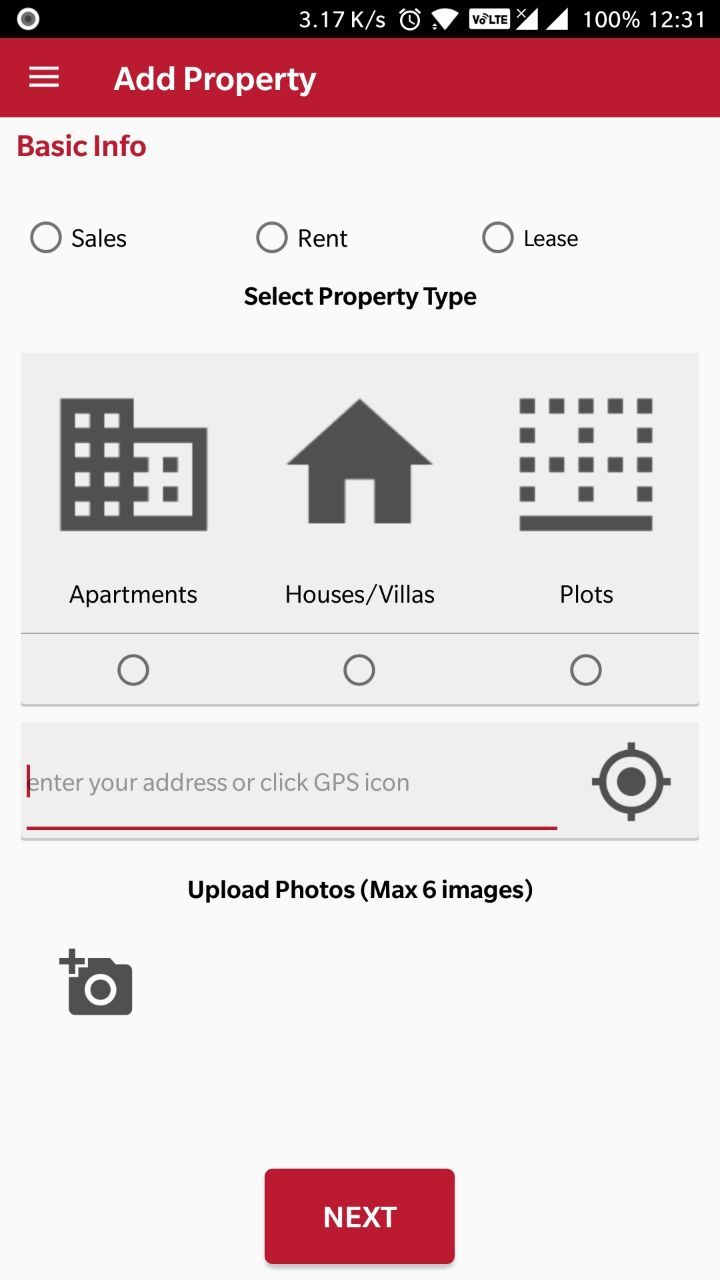The width and height of the screenshot is (720, 1280).
Task: Click the Houses/Villas home icon
Action: tap(359, 462)
